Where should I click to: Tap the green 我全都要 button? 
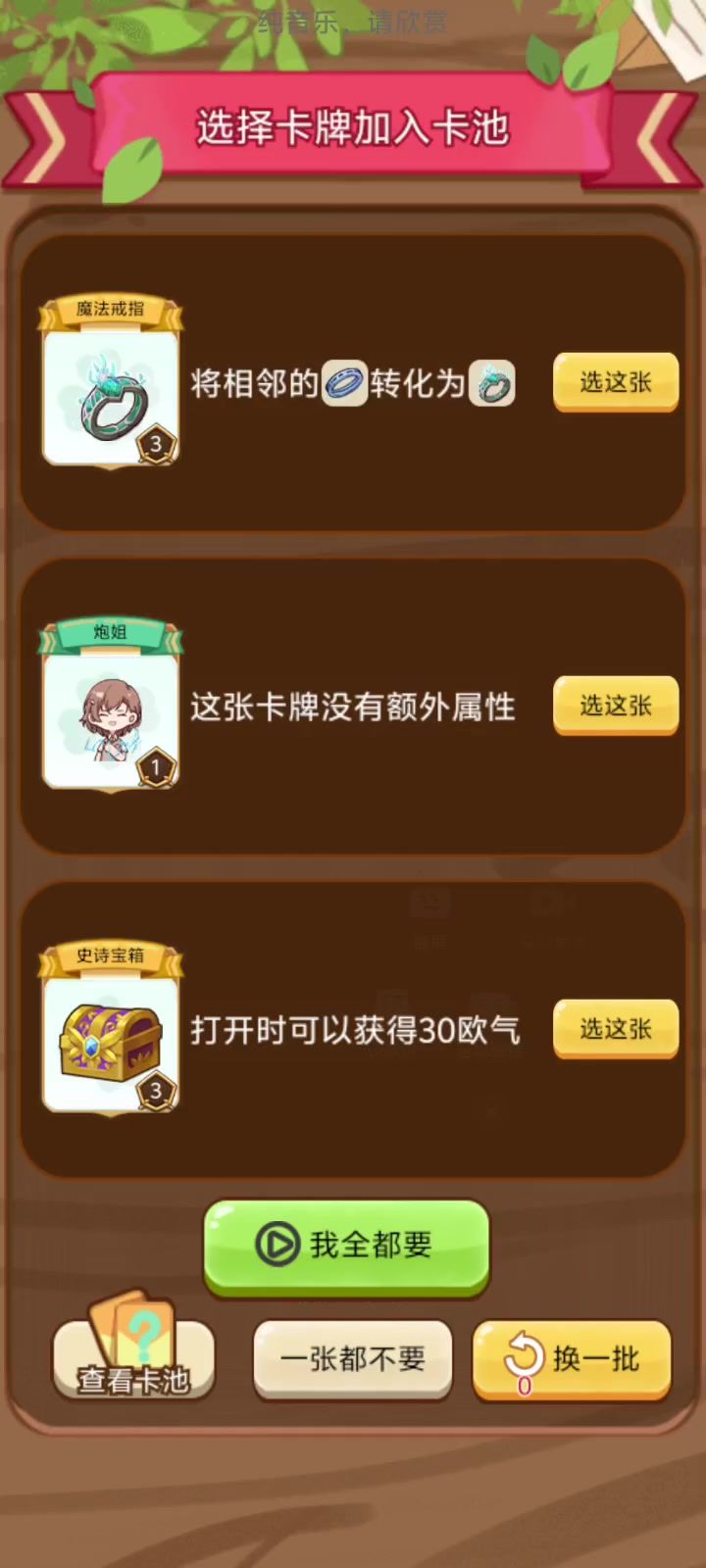[346, 1247]
